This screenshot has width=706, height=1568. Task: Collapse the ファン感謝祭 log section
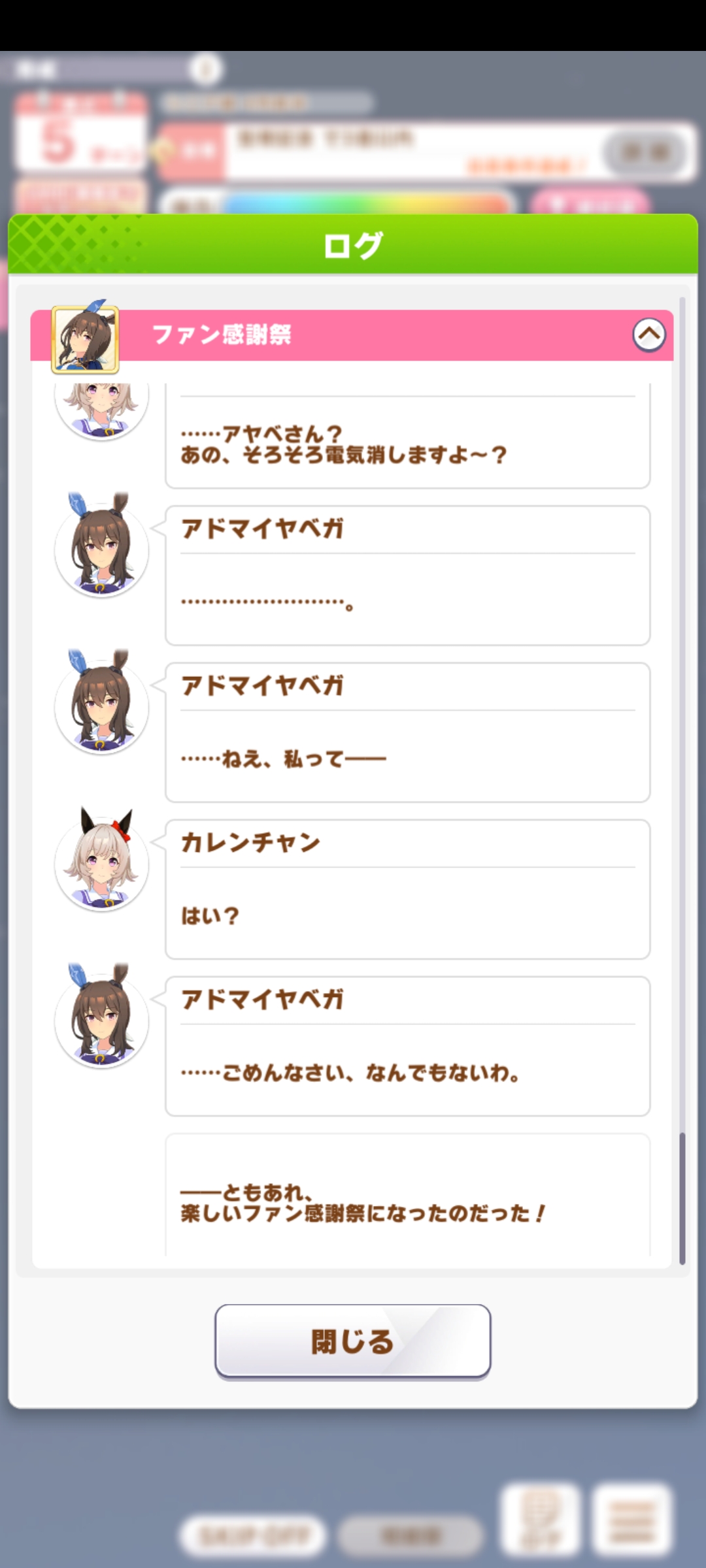click(x=648, y=335)
